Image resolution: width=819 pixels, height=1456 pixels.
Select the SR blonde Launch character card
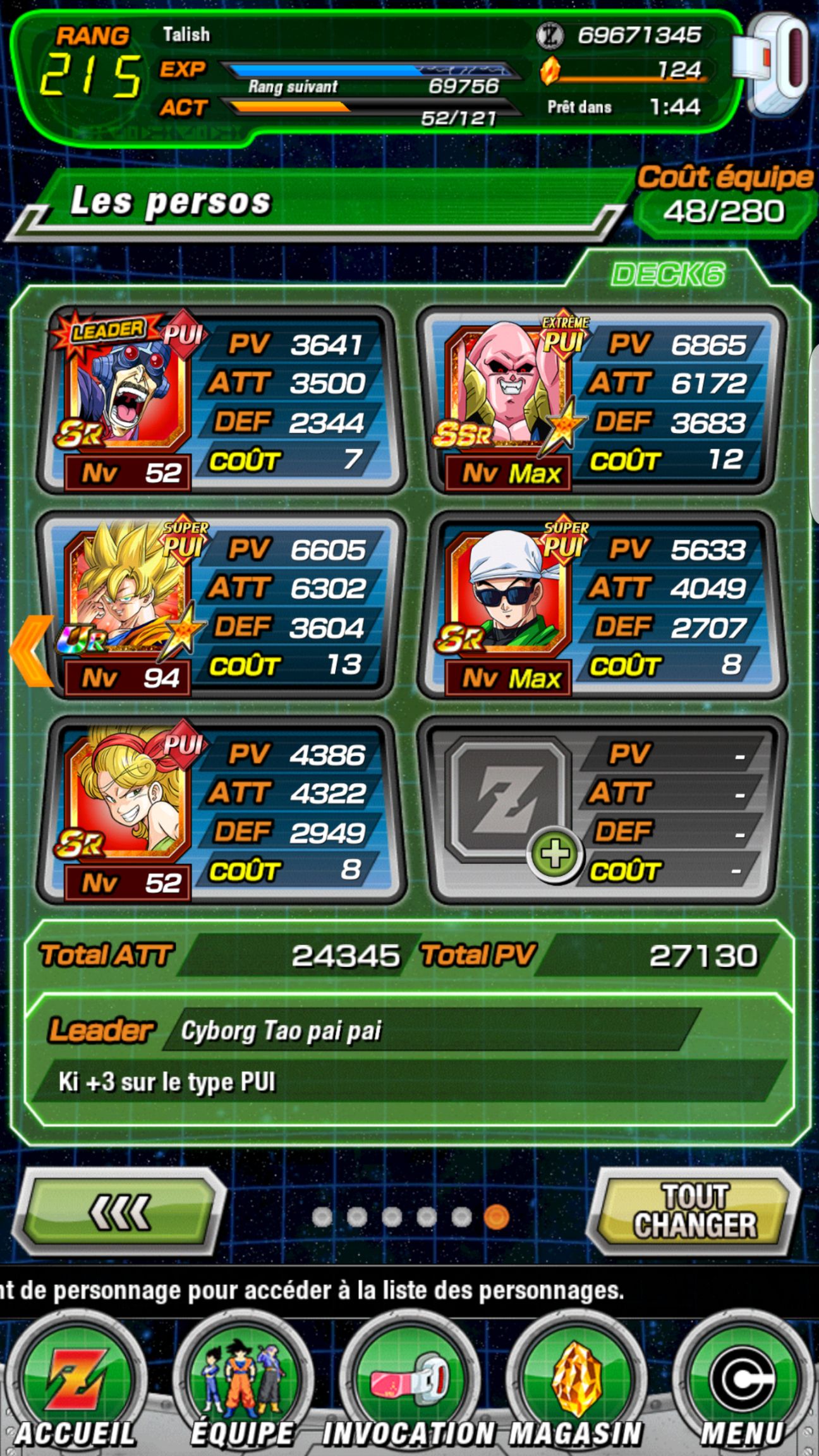pyautogui.click(x=219, y=810)
